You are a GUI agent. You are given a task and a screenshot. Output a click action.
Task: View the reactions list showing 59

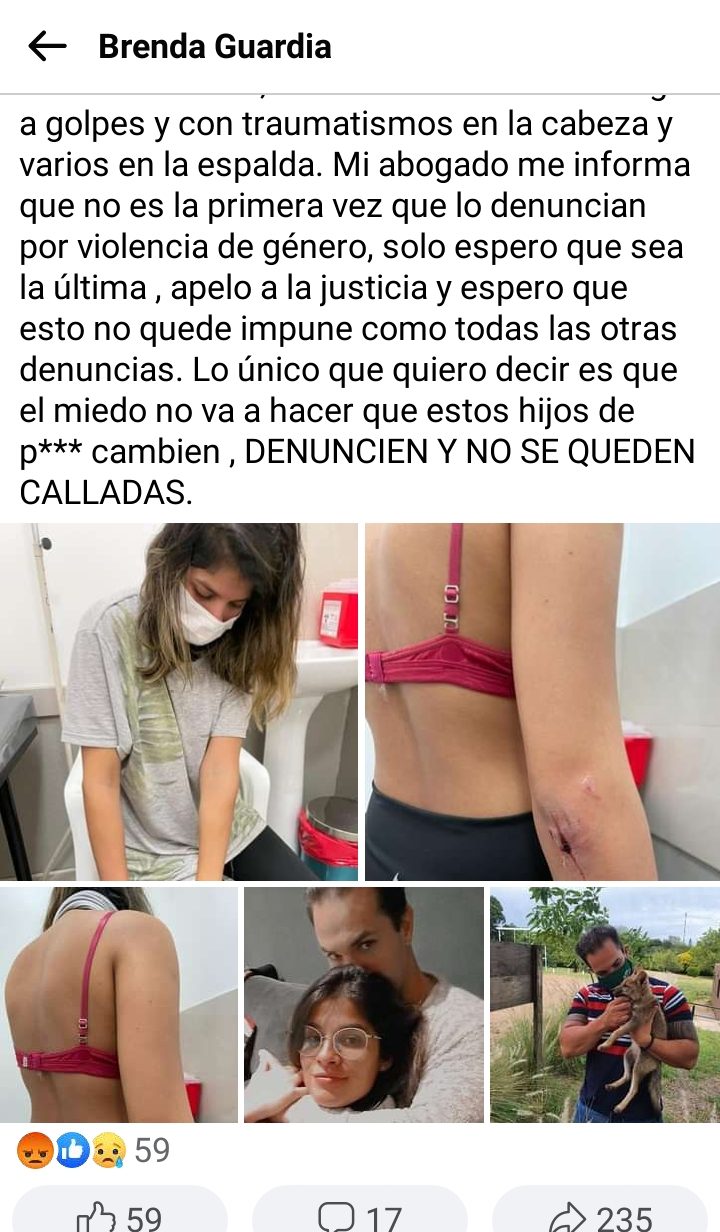[x=93, y=1150]
